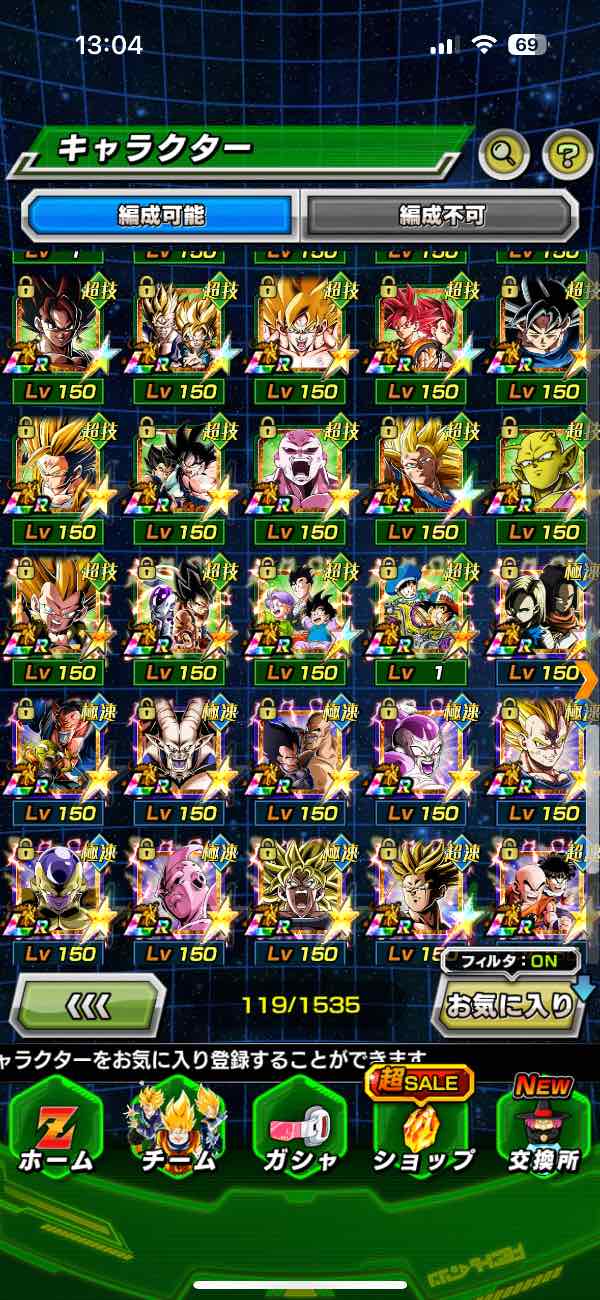
Task: Select the Lv 1 character card
Action: click(x=420, y=620)
